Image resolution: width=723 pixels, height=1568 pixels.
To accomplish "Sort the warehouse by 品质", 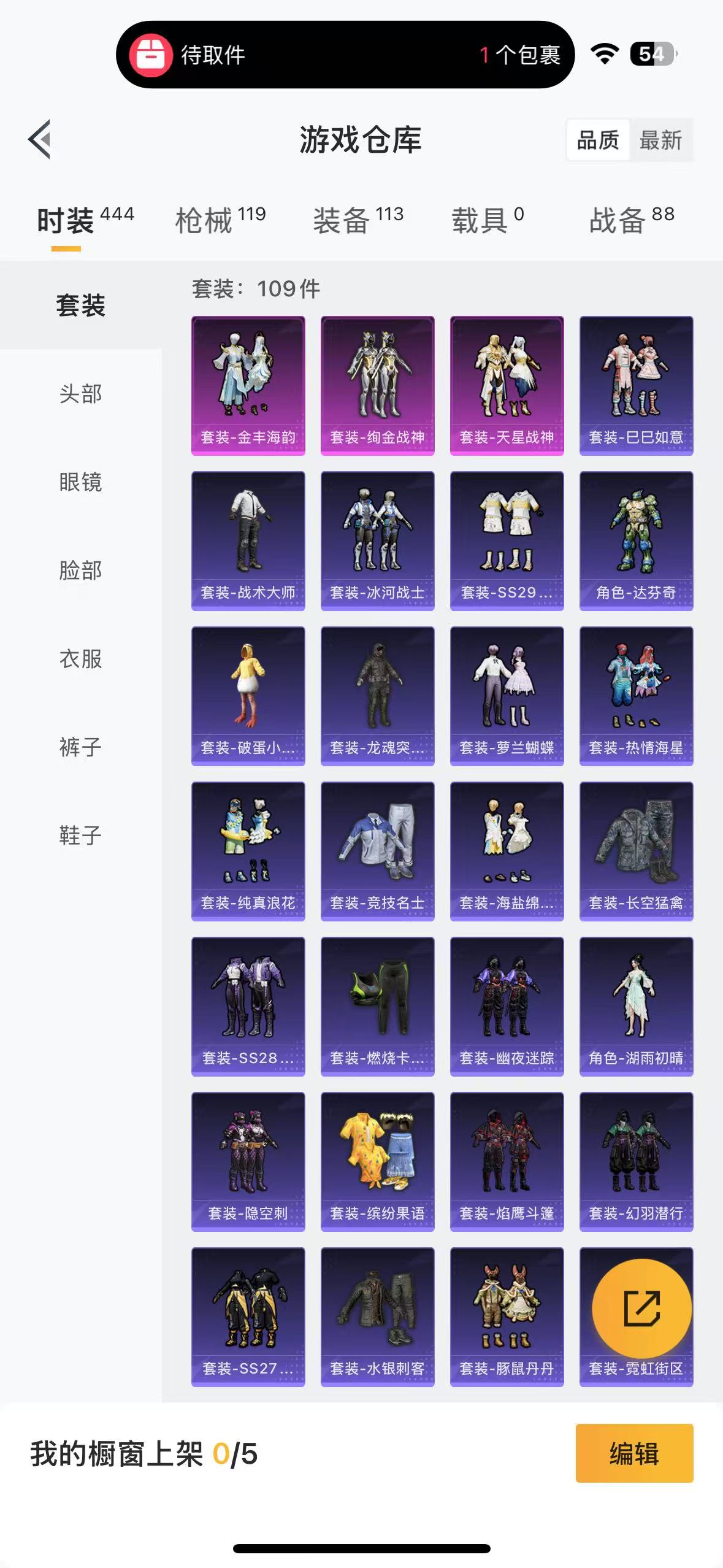I will point(598,140).
